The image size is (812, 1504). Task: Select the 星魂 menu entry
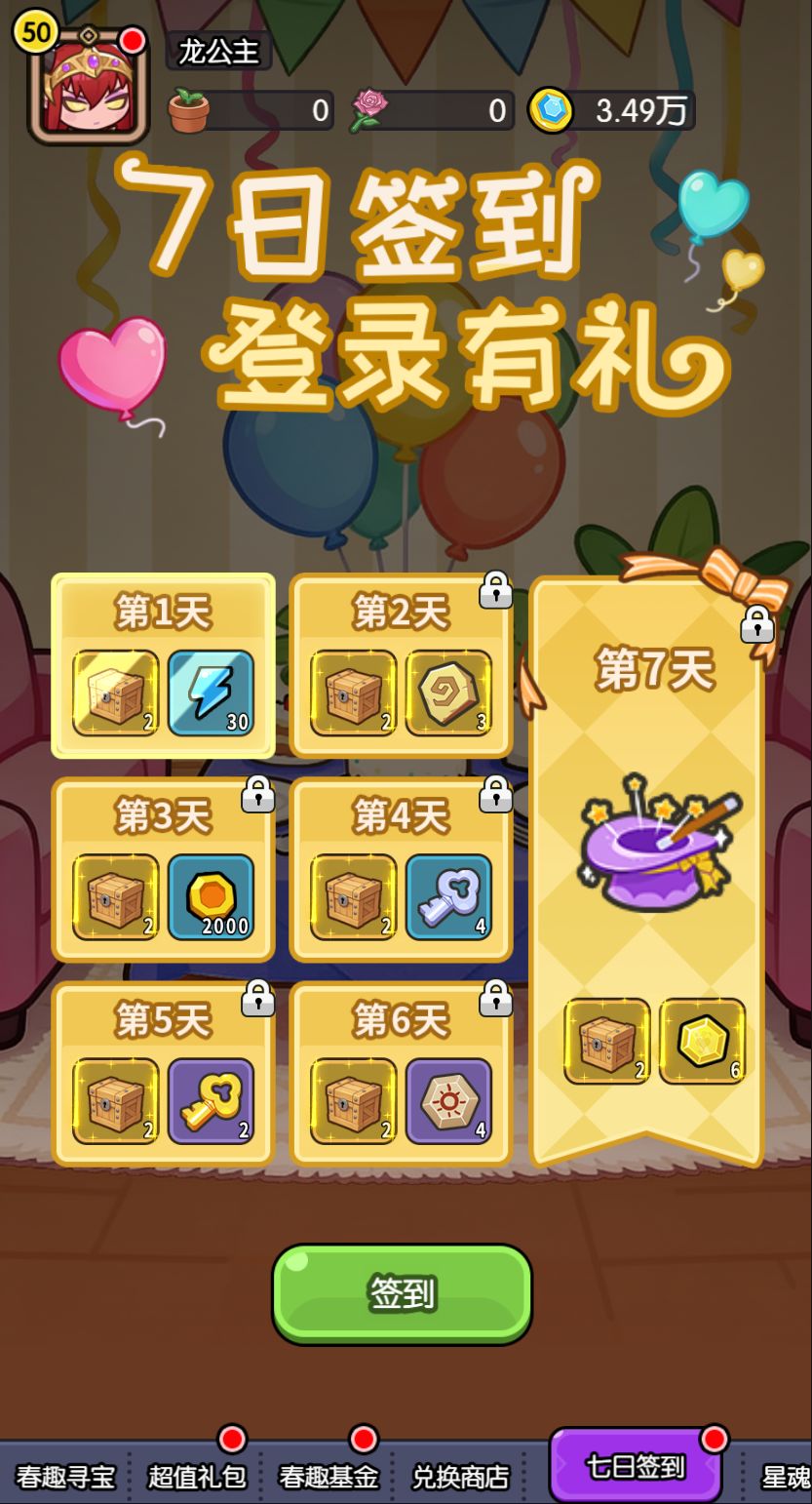coord(791,1478)
